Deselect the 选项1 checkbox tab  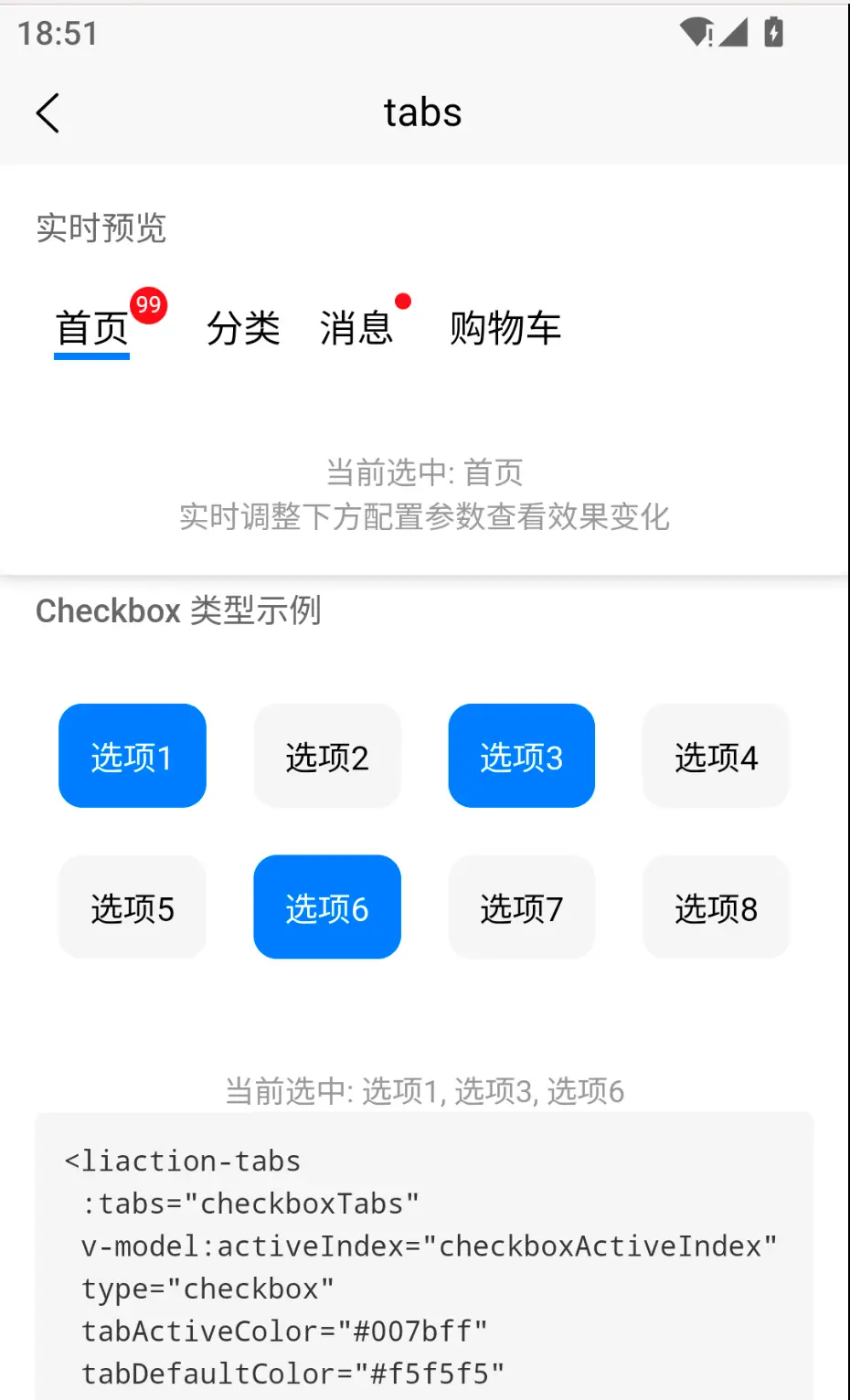(x=133, y=756)
